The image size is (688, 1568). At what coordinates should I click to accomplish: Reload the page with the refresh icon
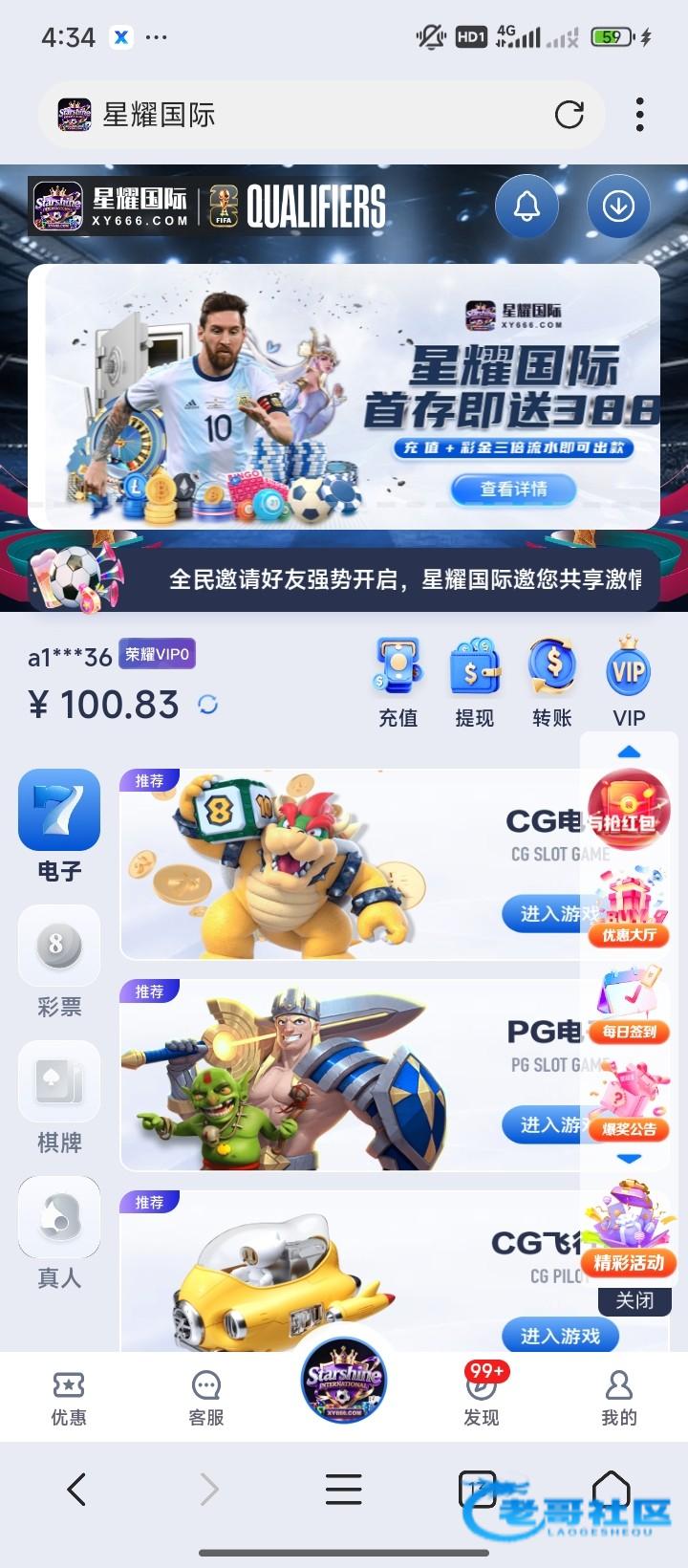pyautogui.click(x=570, y=115)
